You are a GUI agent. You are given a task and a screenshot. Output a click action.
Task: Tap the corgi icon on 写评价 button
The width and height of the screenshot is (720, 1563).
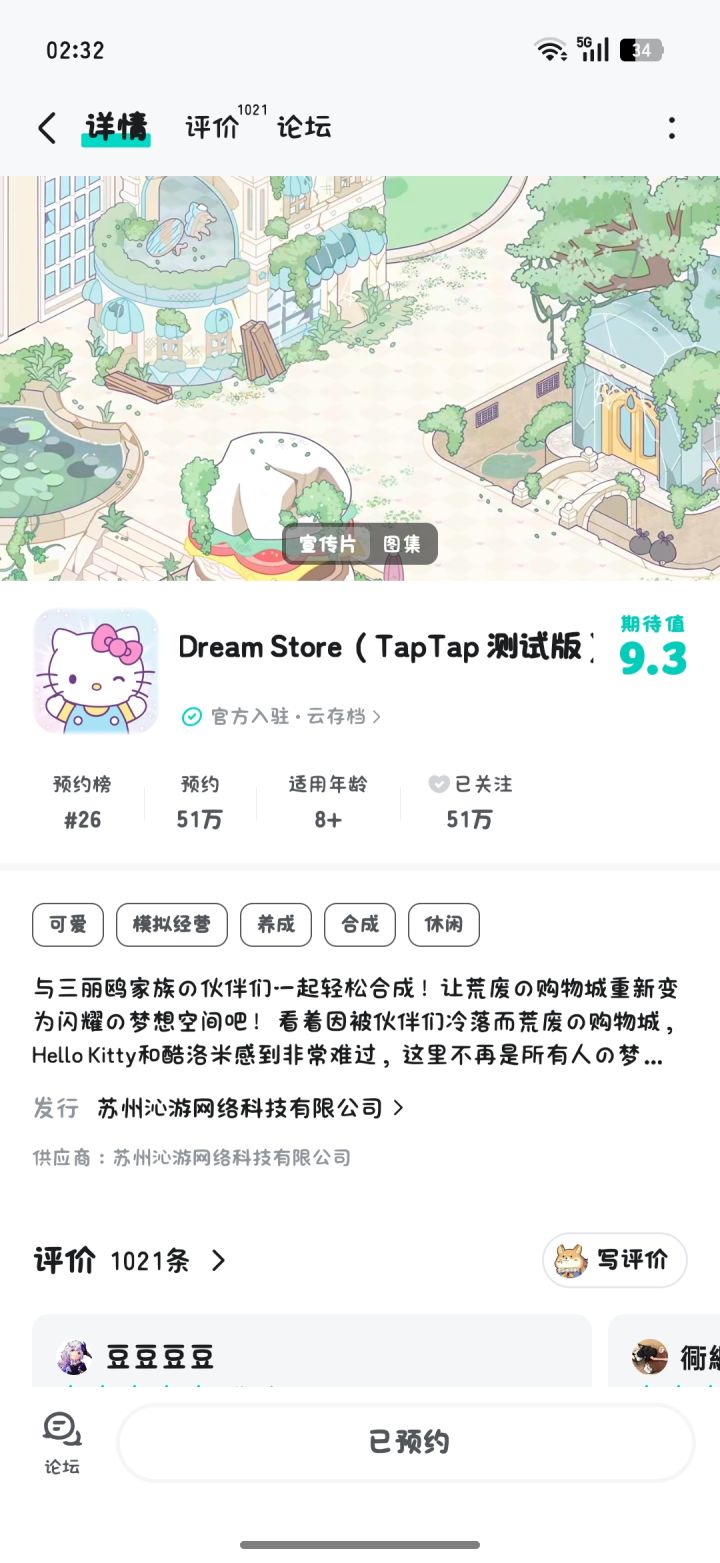click(x=570, y=1261)
